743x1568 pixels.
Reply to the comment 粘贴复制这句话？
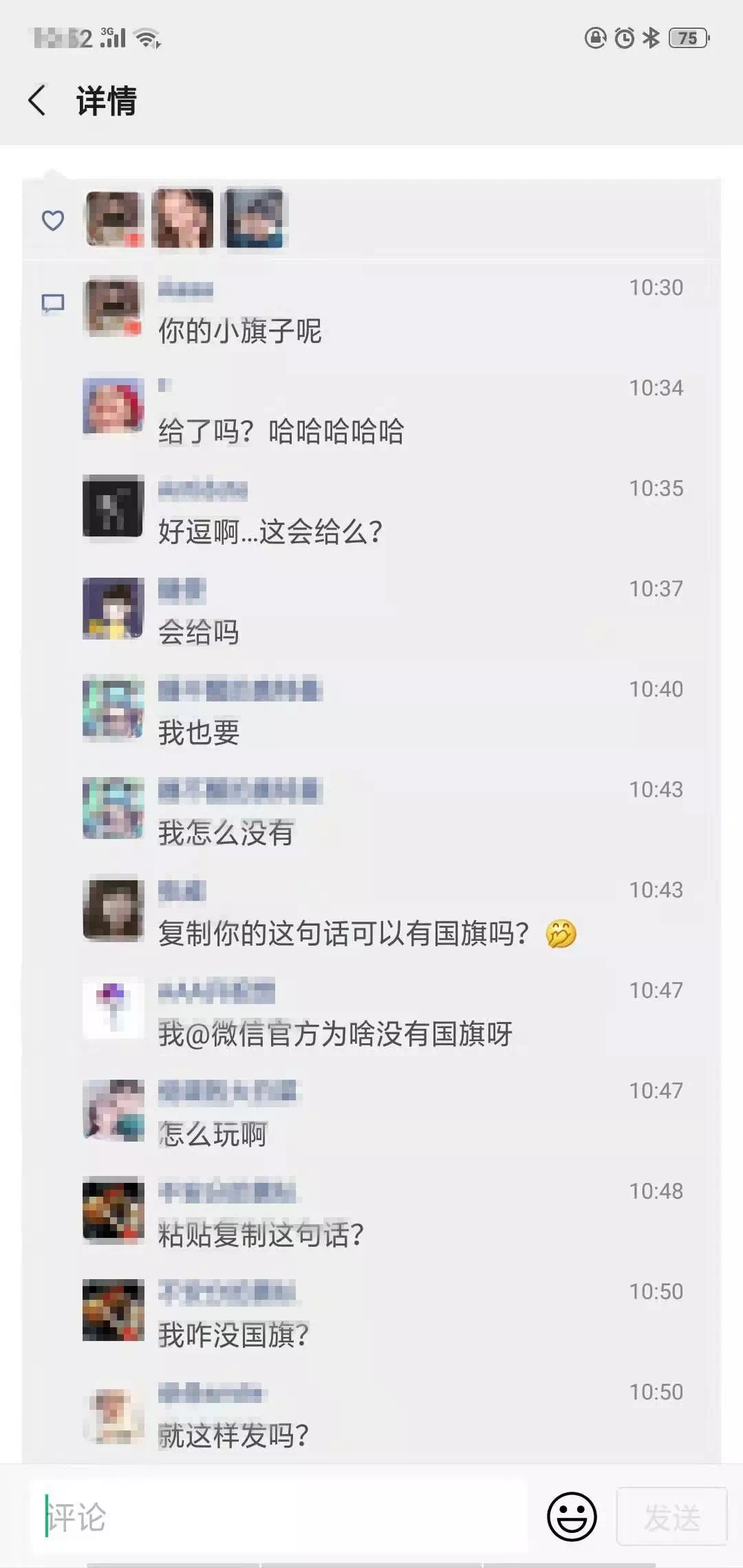pyautogui.click(x=261, y=1234)
